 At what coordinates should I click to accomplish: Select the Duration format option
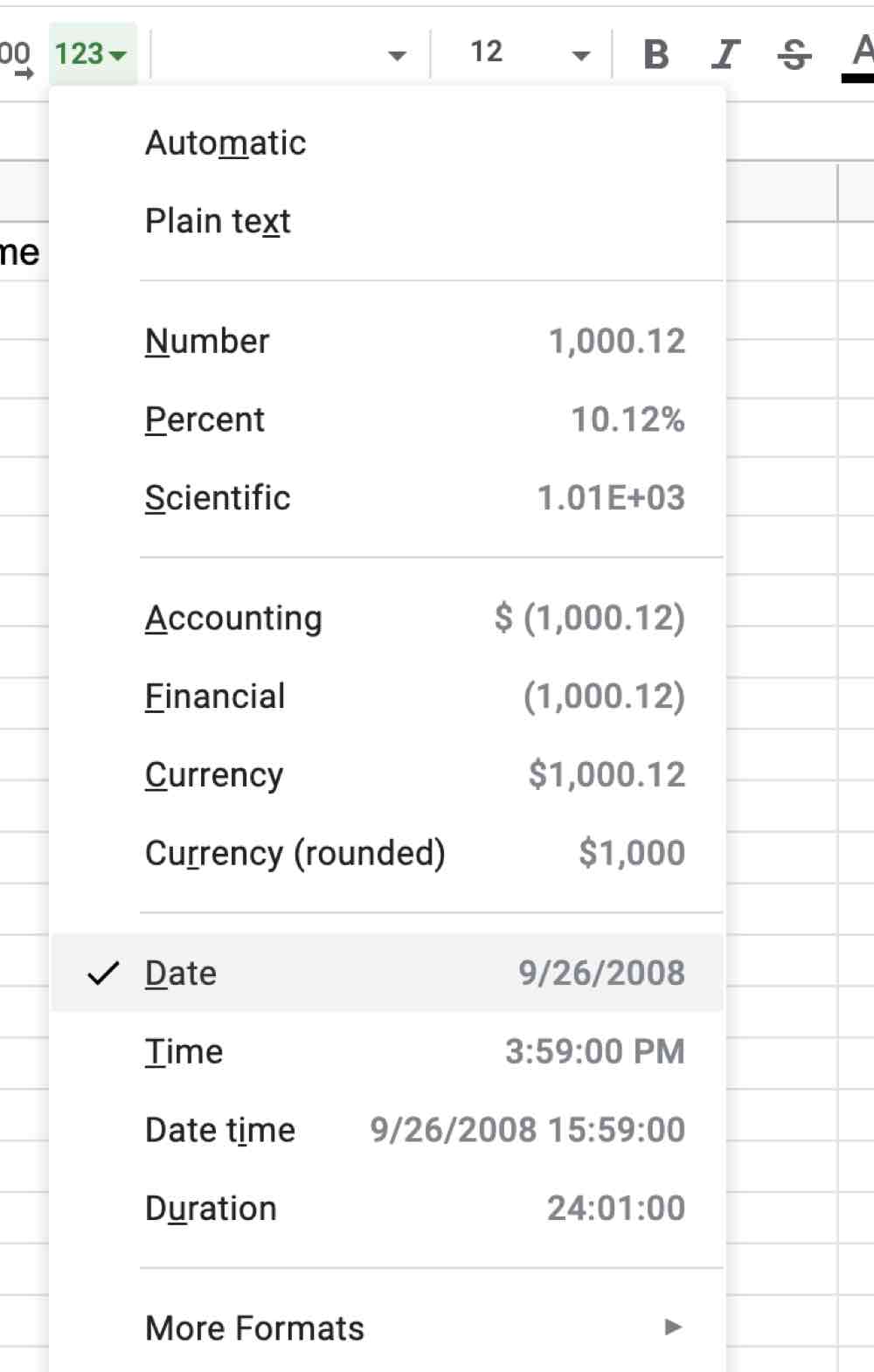[211, 1208]
